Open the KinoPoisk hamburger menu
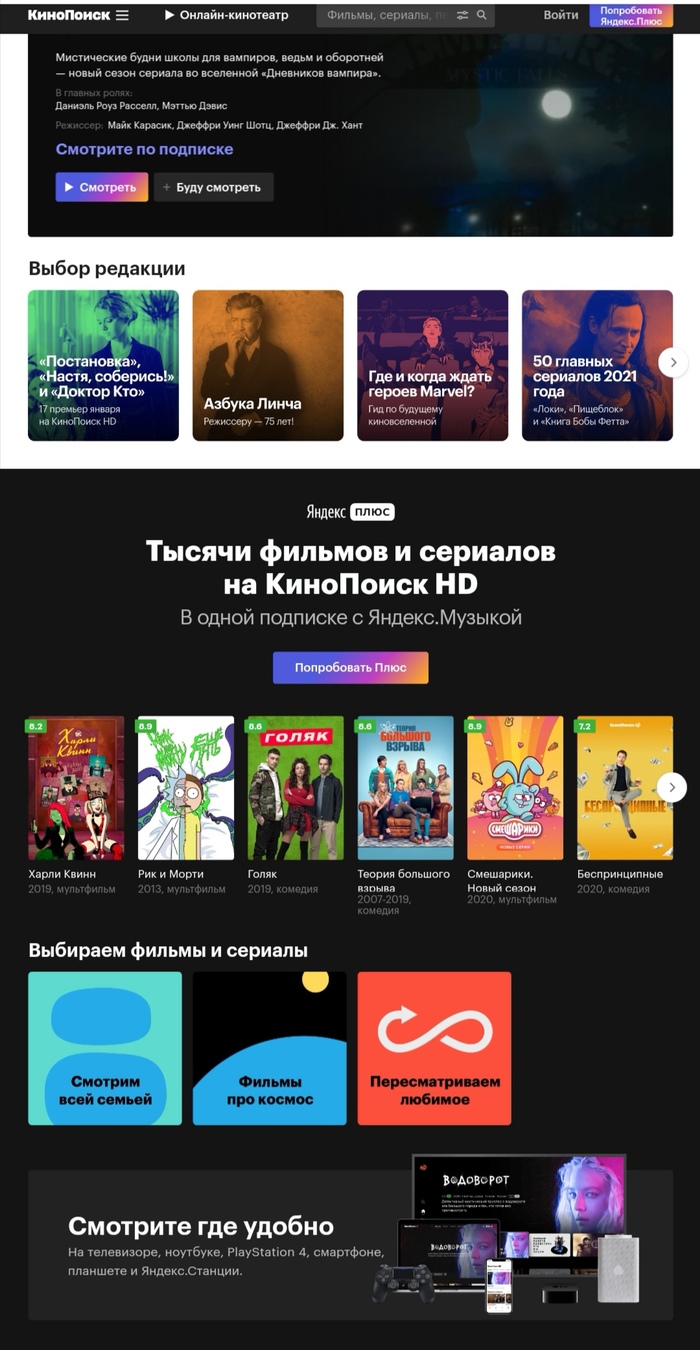The height and width of the screenshot is (1350, 700). 122,15
